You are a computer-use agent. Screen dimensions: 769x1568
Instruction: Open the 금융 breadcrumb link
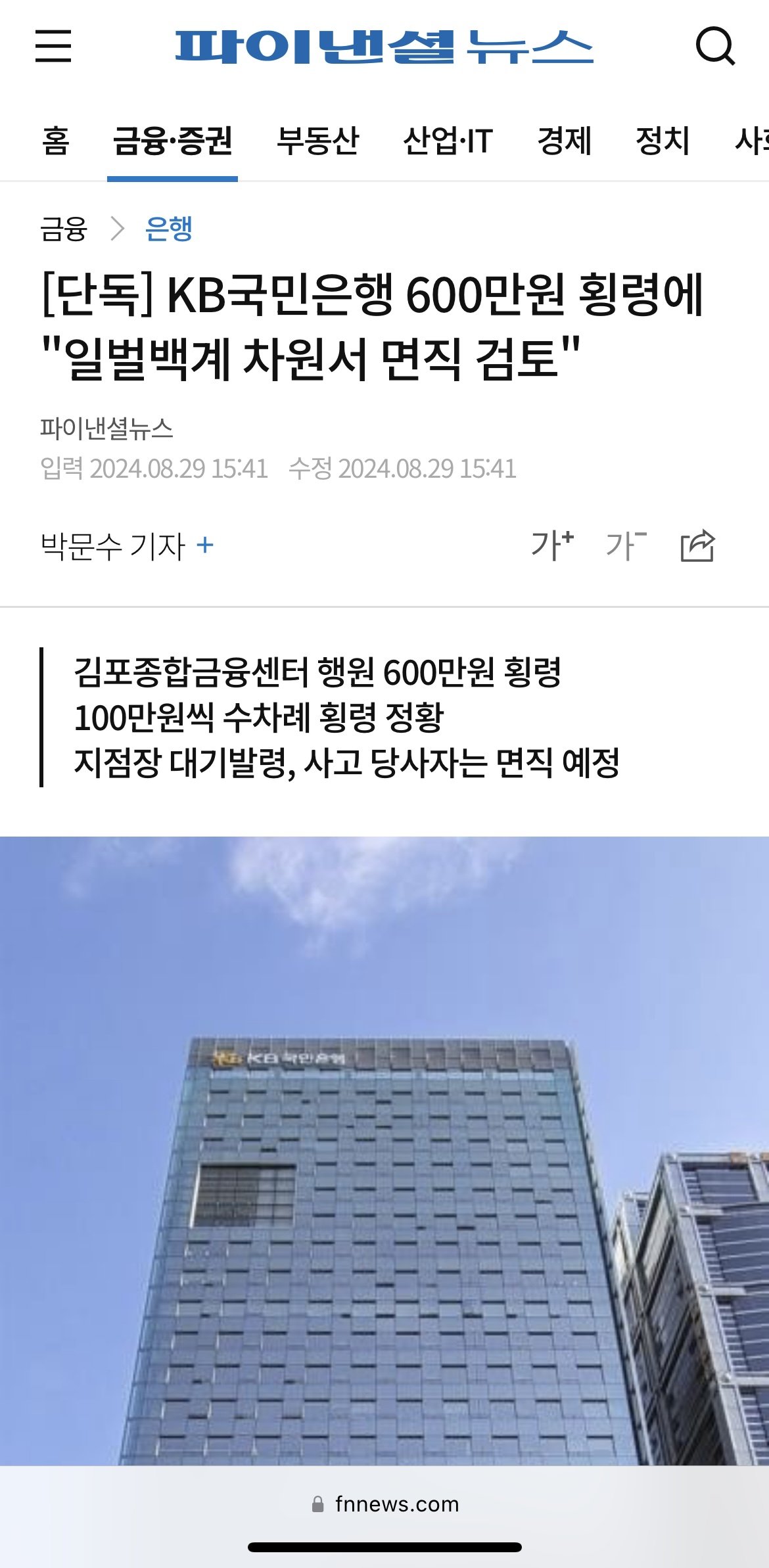[64, 229]
